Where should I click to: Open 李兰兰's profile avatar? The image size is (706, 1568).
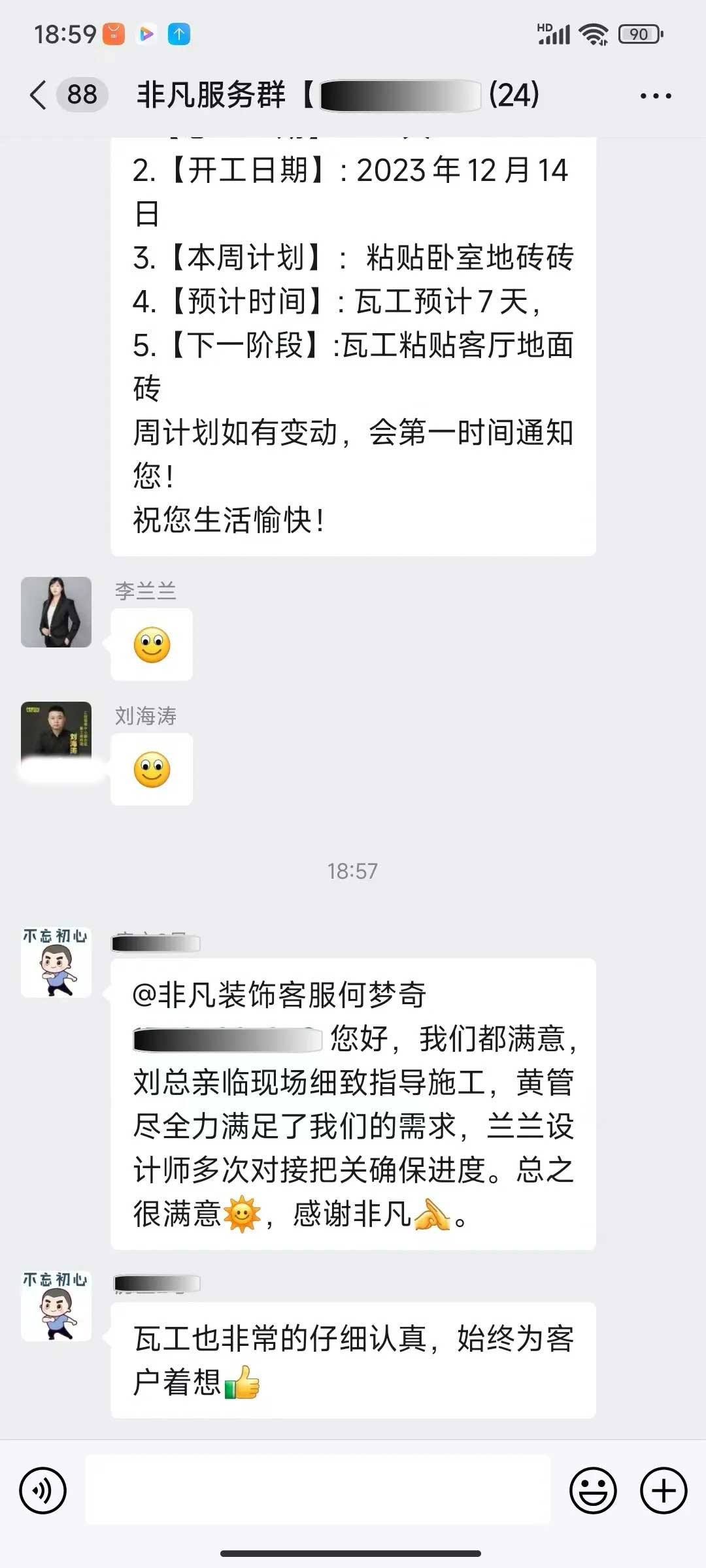(56, 612)
